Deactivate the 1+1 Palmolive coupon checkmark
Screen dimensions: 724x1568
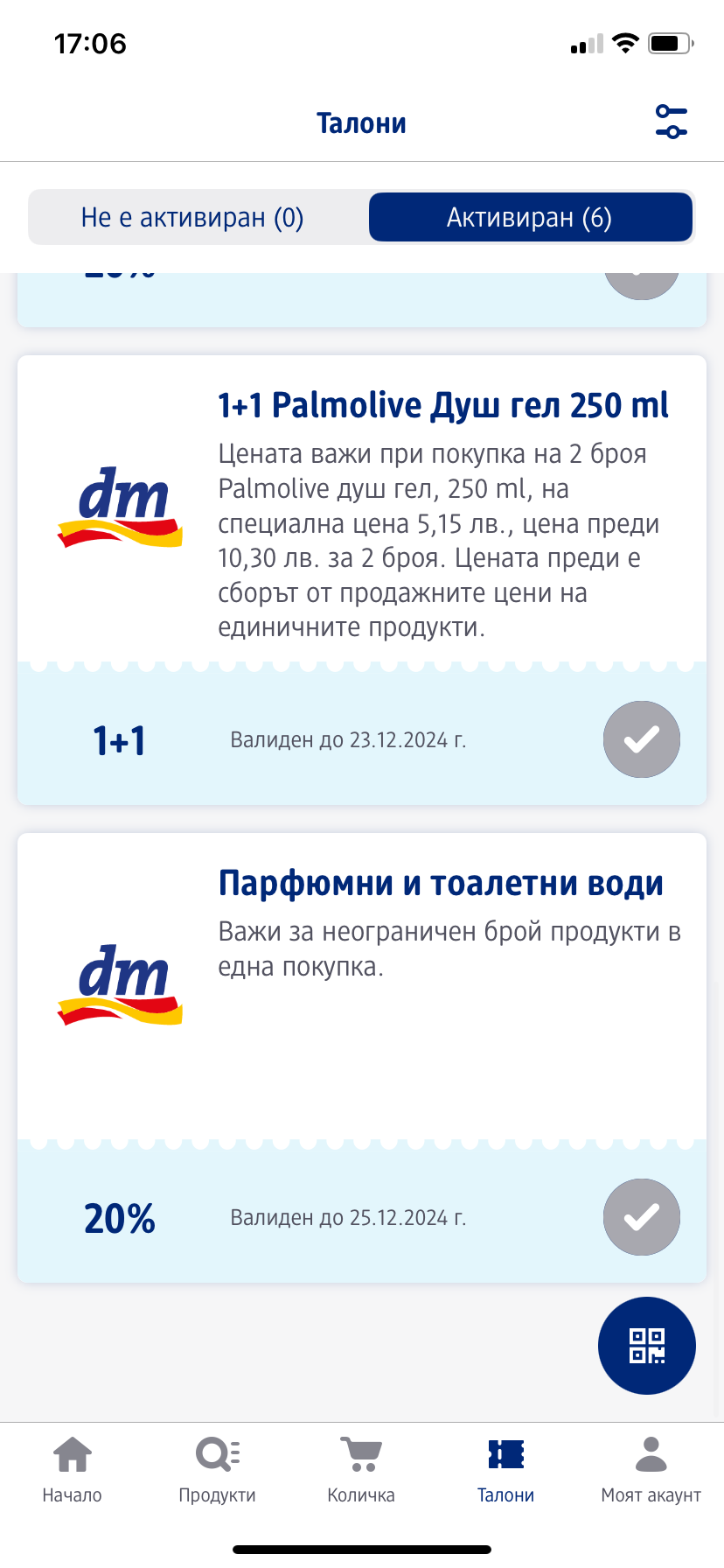641,739
